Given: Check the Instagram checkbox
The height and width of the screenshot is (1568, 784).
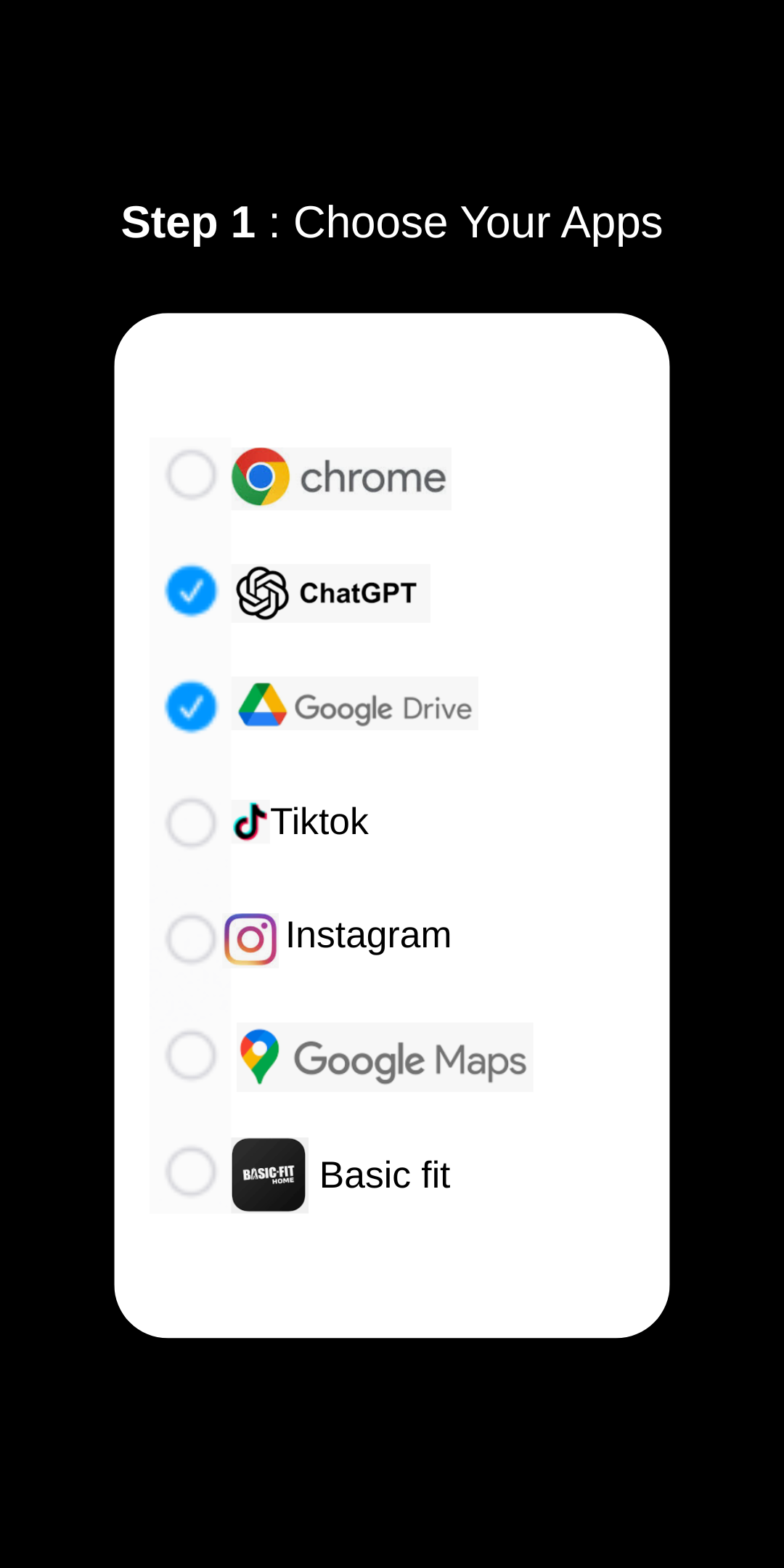Looking at the screenshot, I should click(190, 938).
